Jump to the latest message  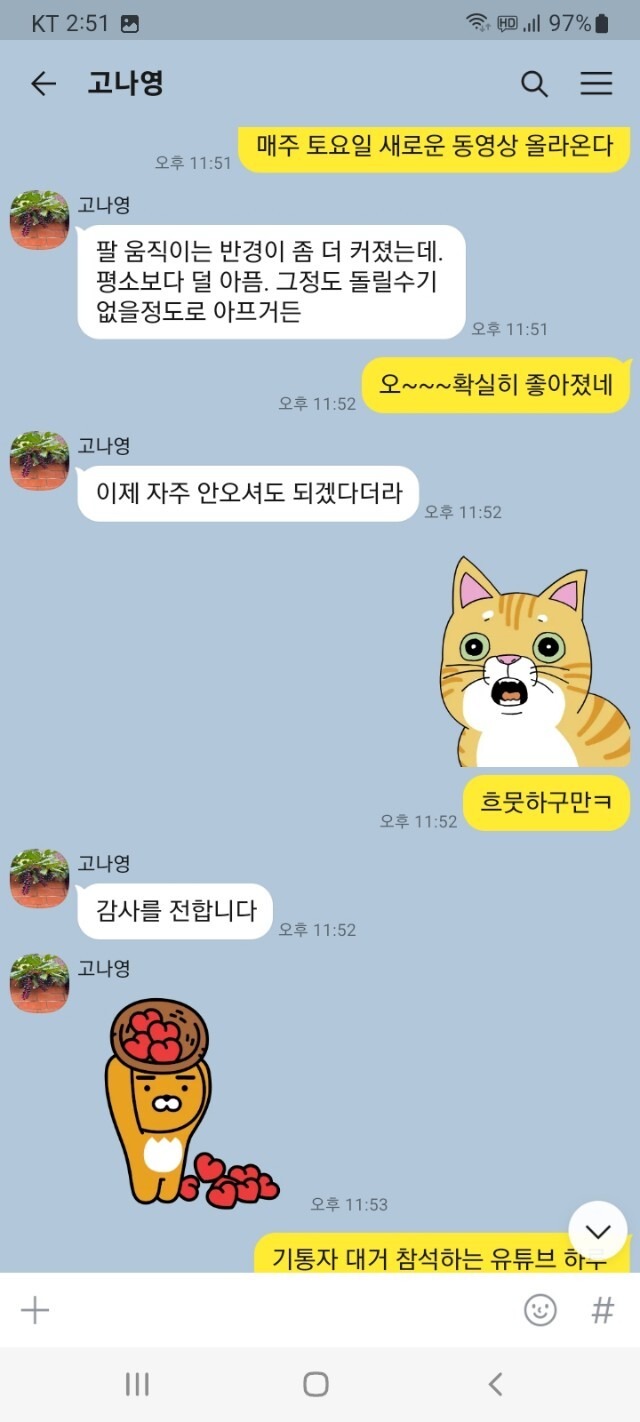tap(597, 1230)
